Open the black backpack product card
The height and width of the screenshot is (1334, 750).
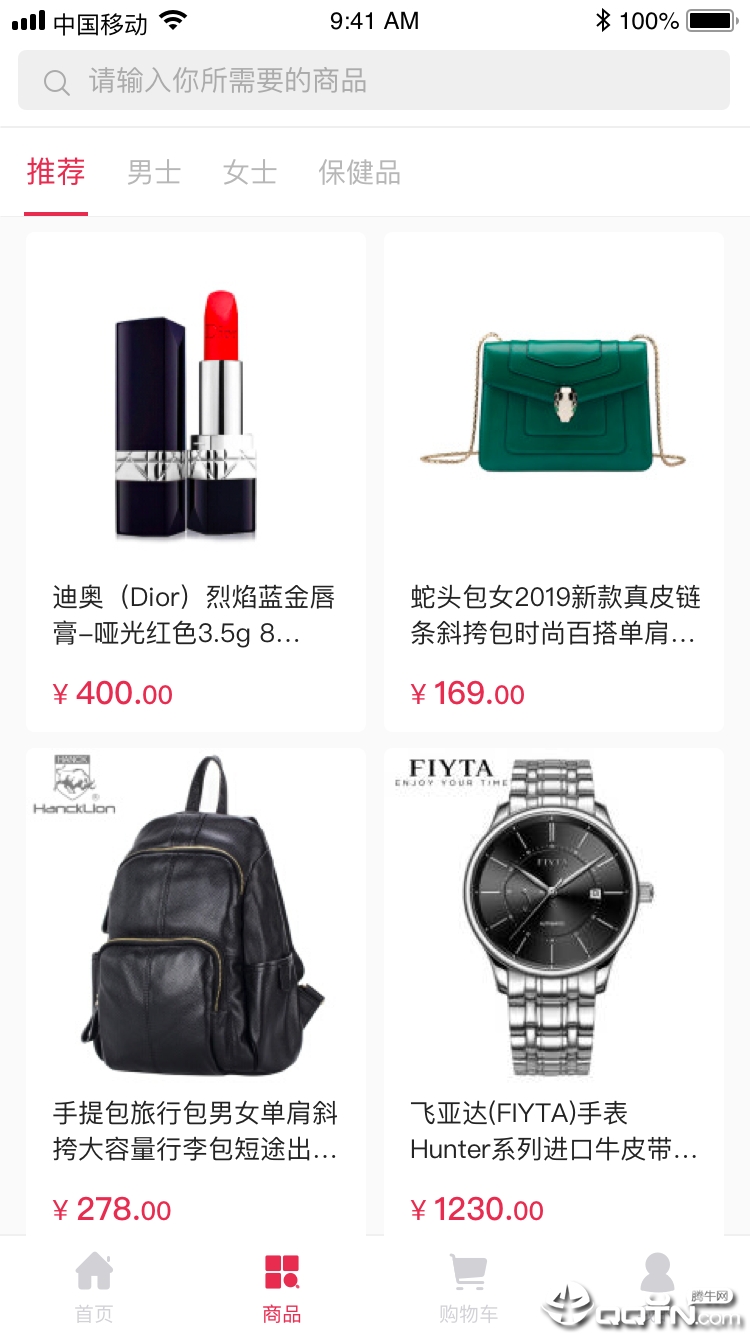point(196,990)
